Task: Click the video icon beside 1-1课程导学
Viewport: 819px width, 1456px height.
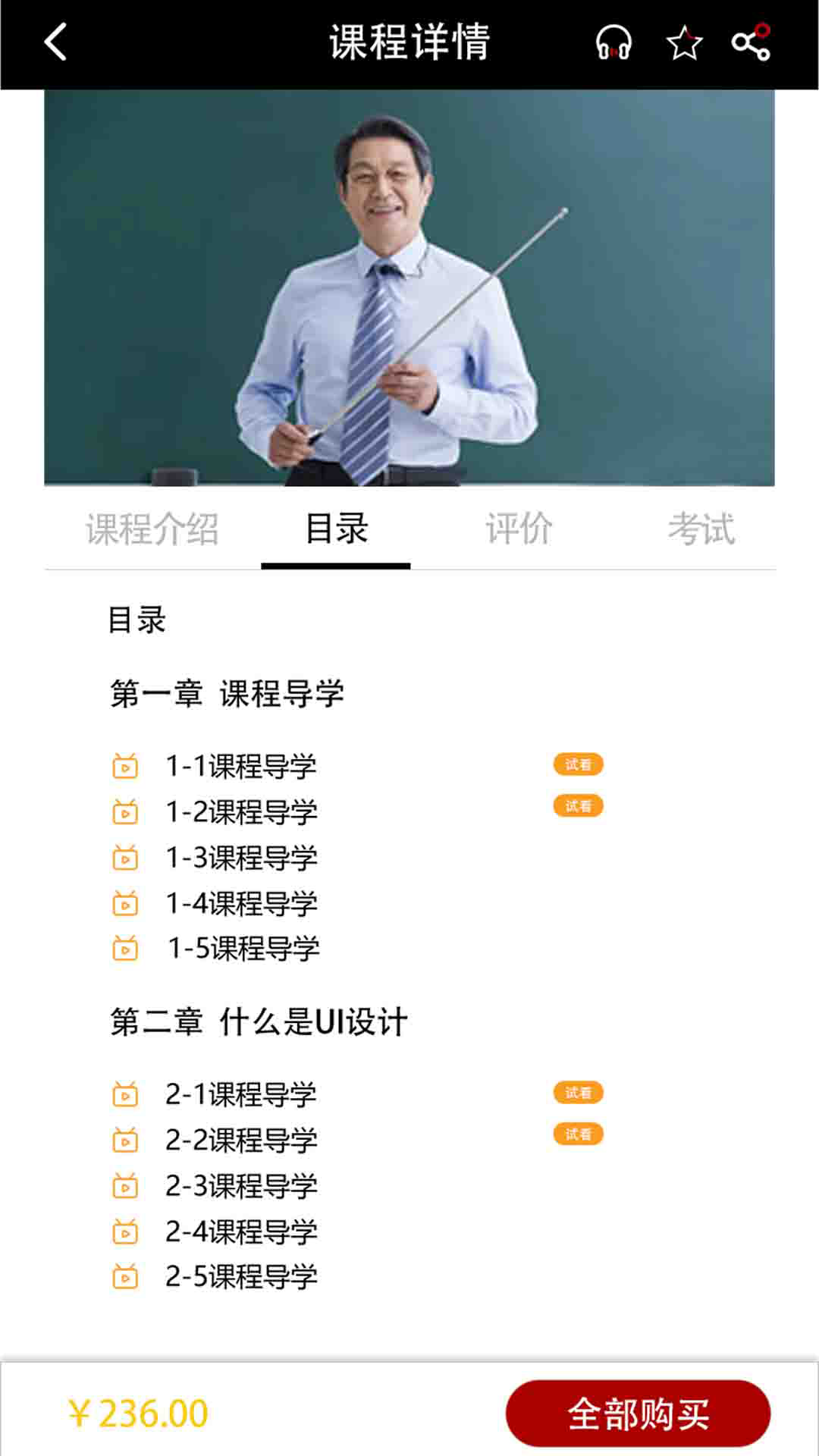Action: (x=127, y=767)
